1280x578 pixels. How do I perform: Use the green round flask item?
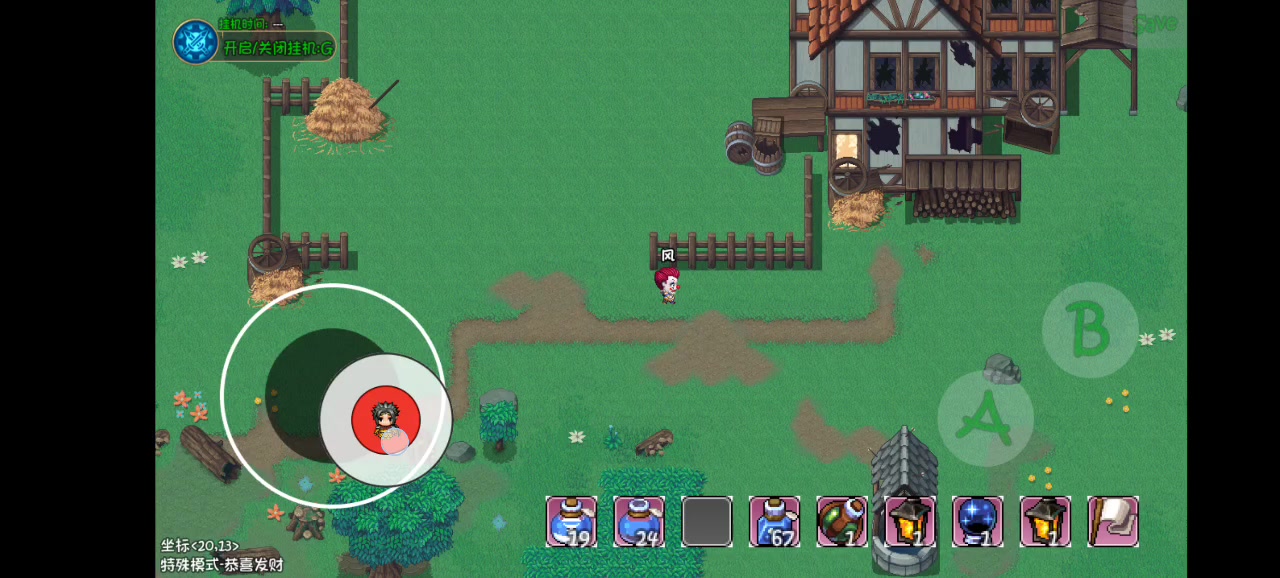click(842, 521)
